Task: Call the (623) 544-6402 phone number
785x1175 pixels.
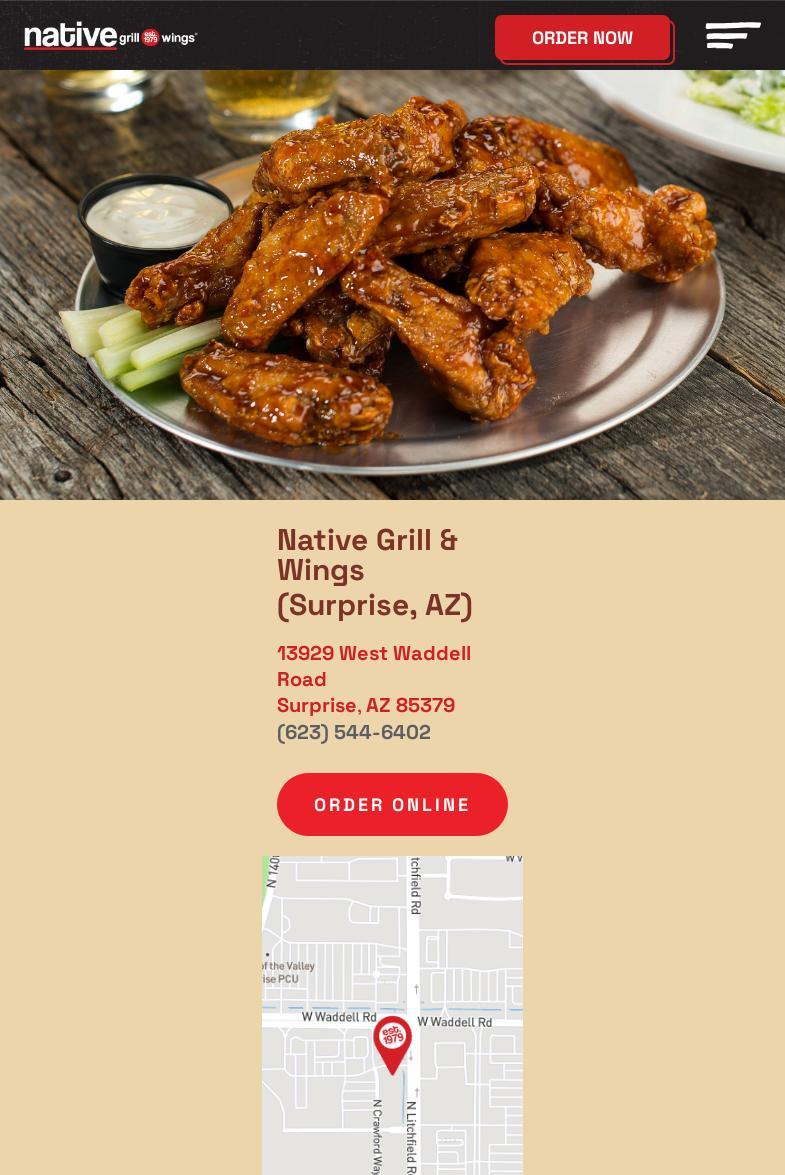Action: click(x=353, y=732)
